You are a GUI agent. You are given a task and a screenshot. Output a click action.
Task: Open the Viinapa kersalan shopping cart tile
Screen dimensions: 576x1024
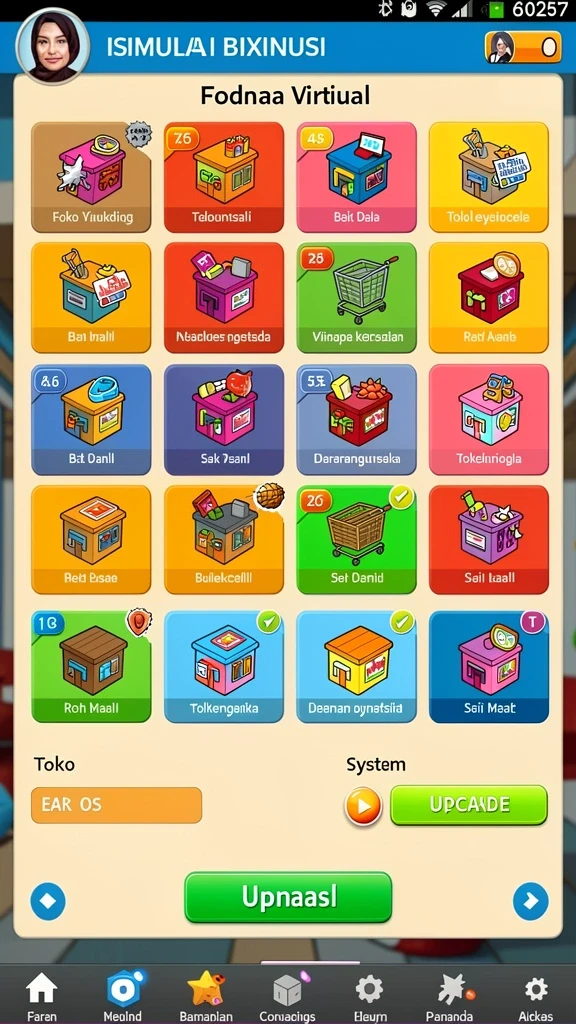[x=357, y=298]
